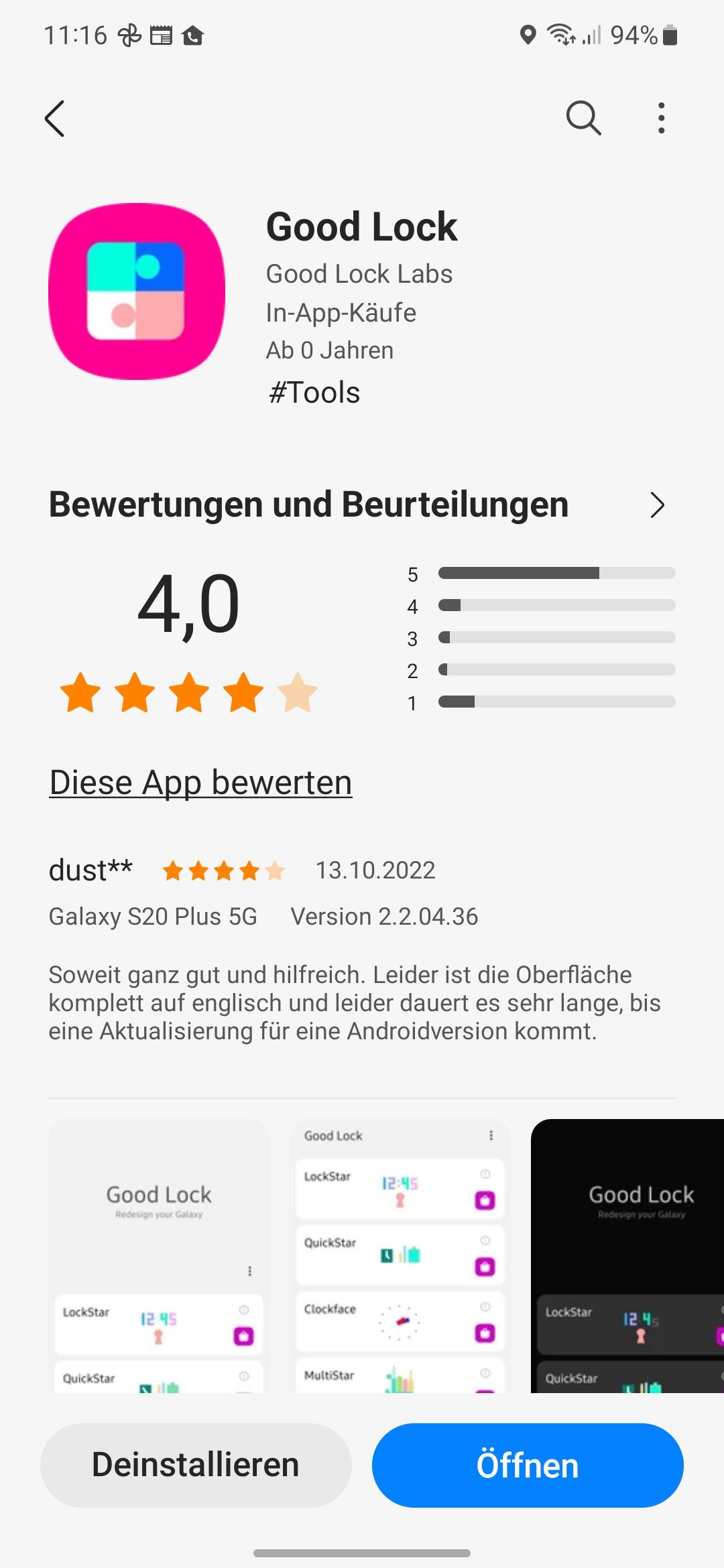
Task: Open the screenshot showing LockStar and QuickStar modules
Action: click(x=400, y=1260)
